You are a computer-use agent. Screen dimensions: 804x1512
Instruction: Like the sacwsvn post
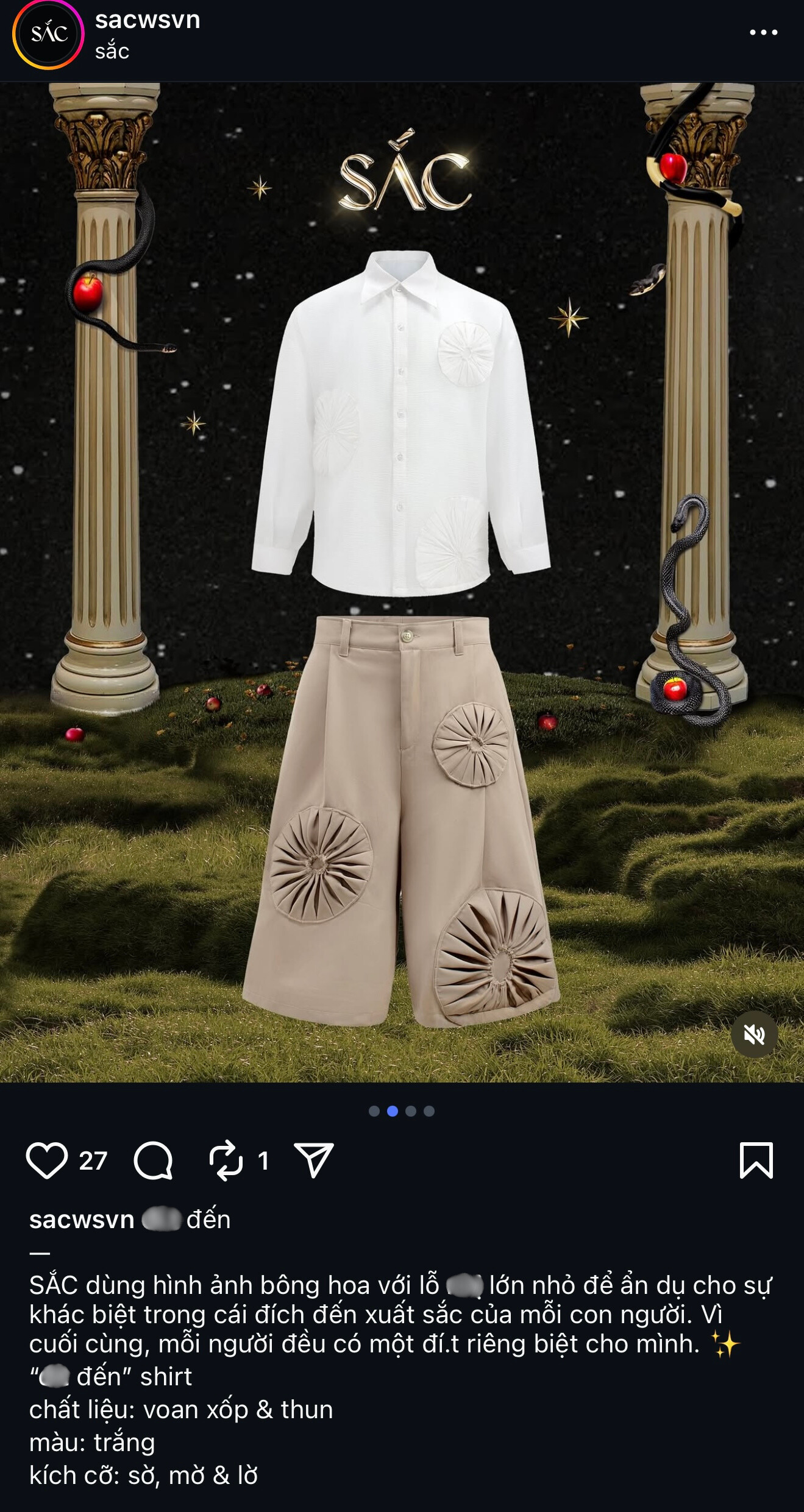[47, 1160]
